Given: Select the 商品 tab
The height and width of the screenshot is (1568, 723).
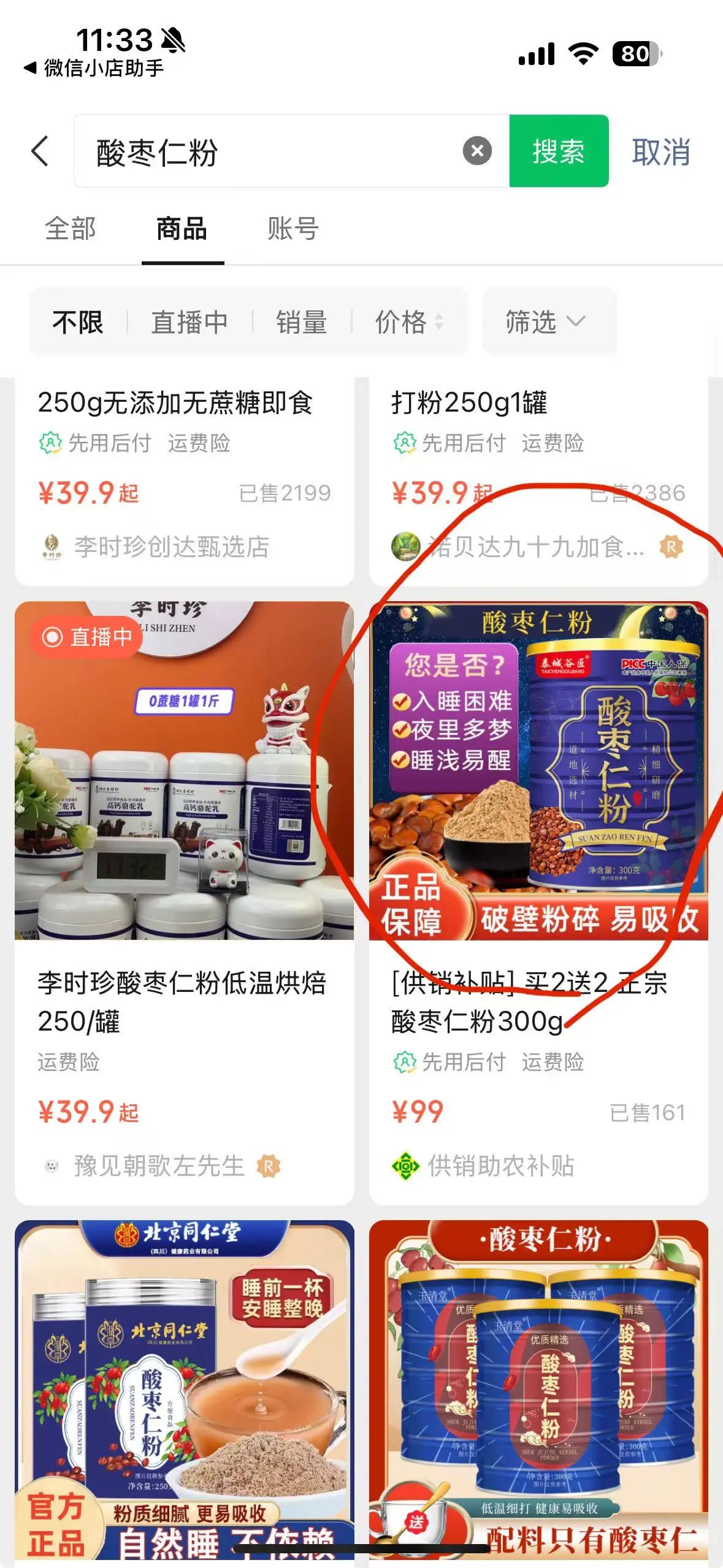Looking at the screenshot, I should (x=182, y=229).
